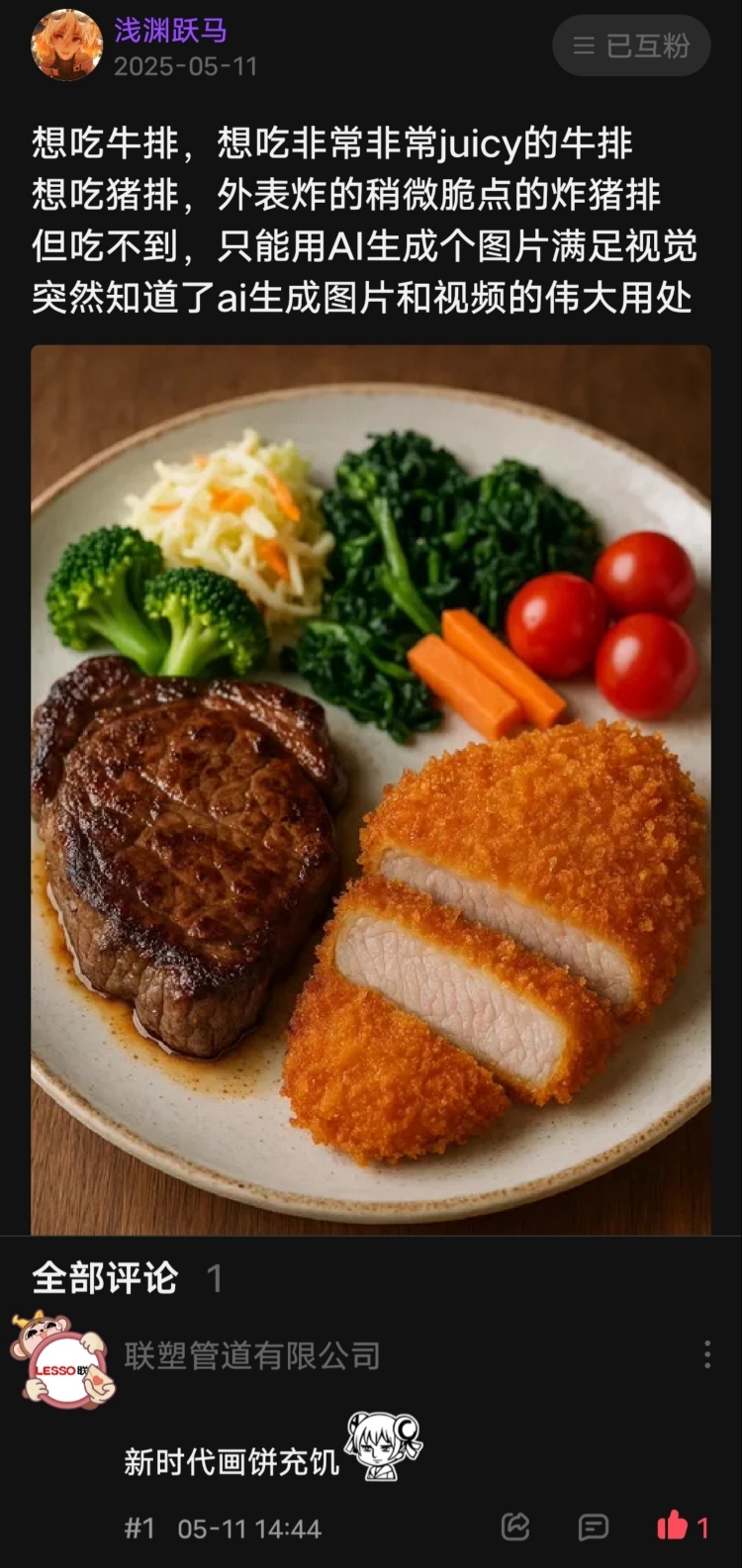The height and width of the screenshot is (1568, 742).
Task: Open the food photo full screen
Action: coord(371,789)
